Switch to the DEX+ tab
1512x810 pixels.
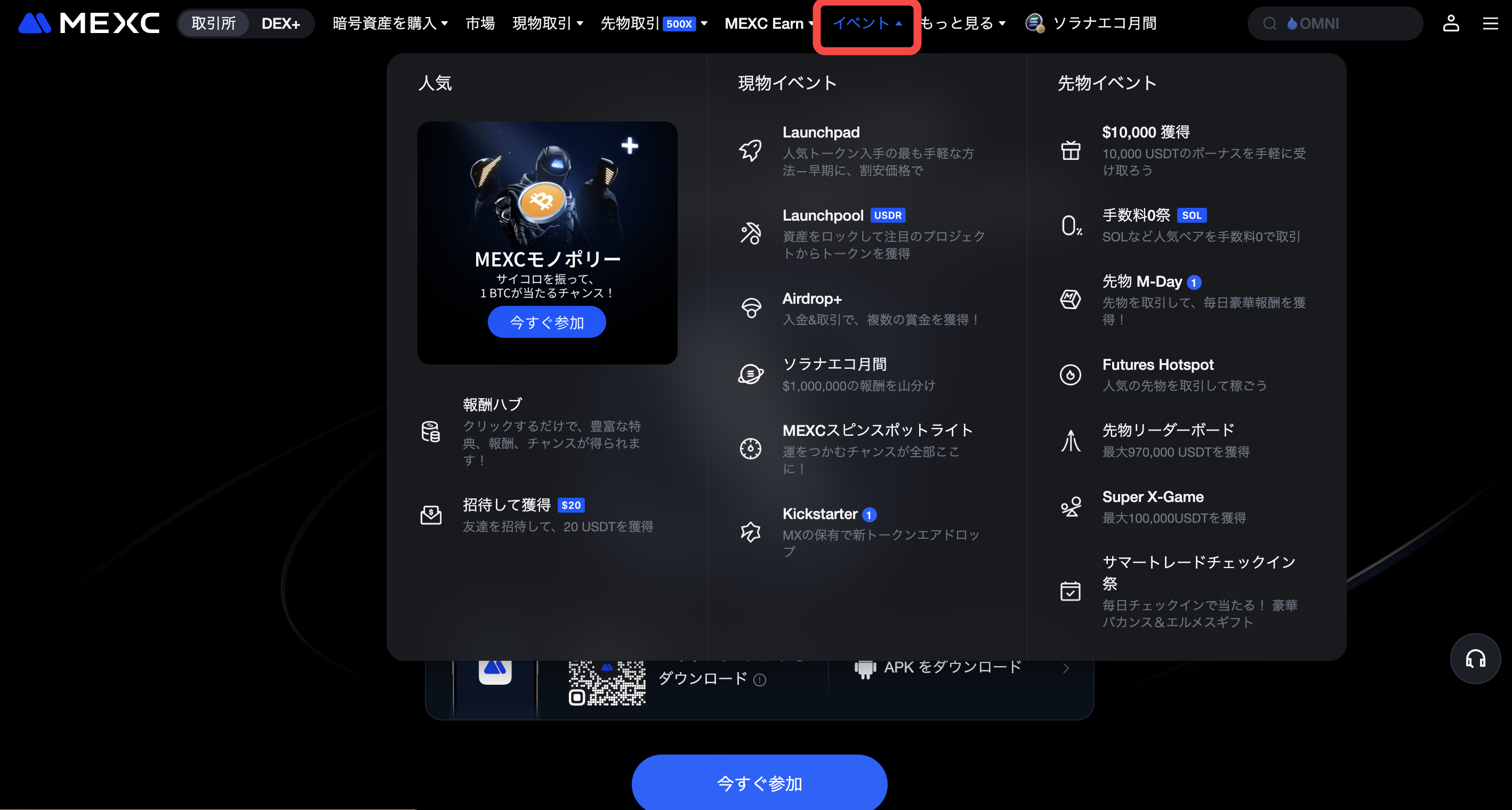click(x=280, y=23)
